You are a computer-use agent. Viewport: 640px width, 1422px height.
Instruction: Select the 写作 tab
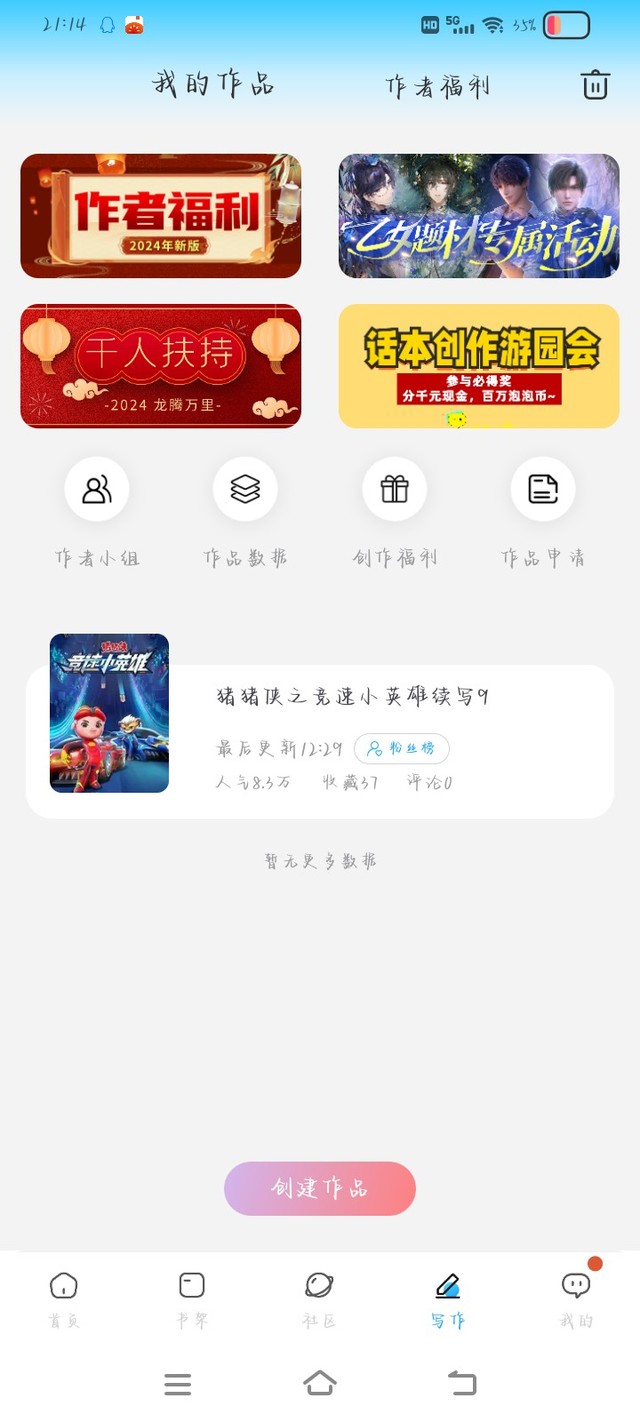(448, 1299)
